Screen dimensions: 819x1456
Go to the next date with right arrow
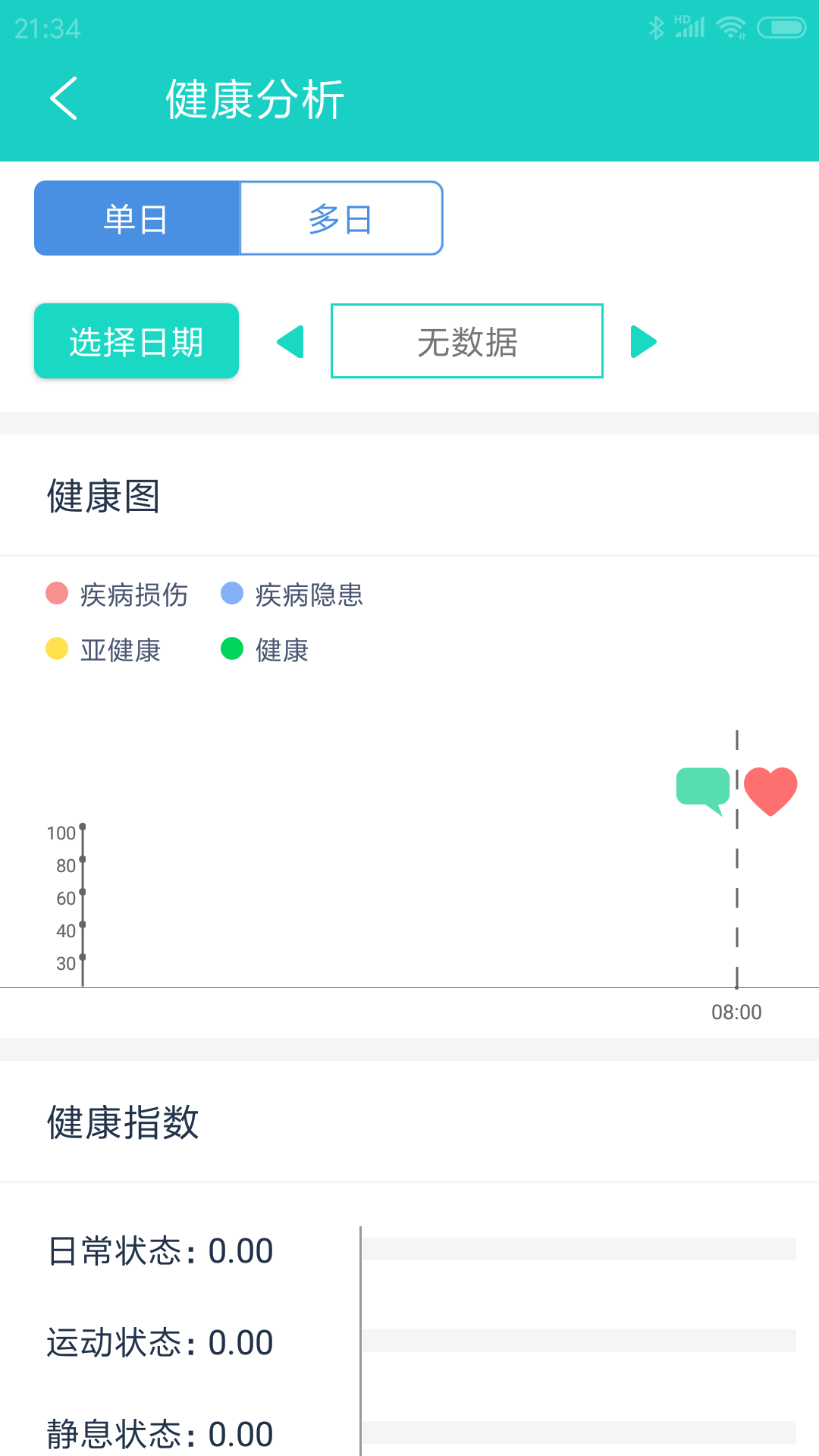pyautogui.click(x=643, y=341)
